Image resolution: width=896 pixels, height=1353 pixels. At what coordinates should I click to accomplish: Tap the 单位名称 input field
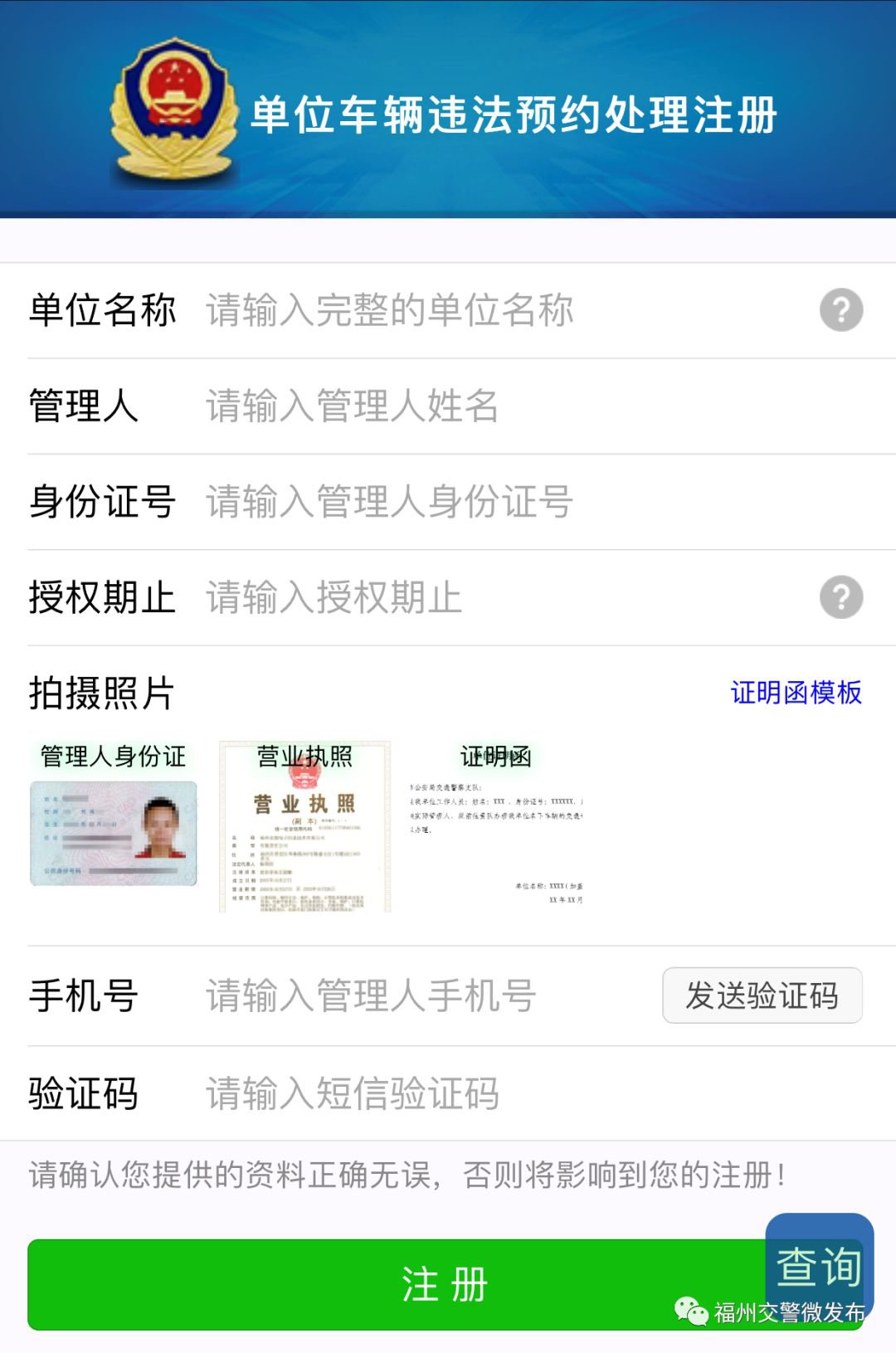click(498, 311)
